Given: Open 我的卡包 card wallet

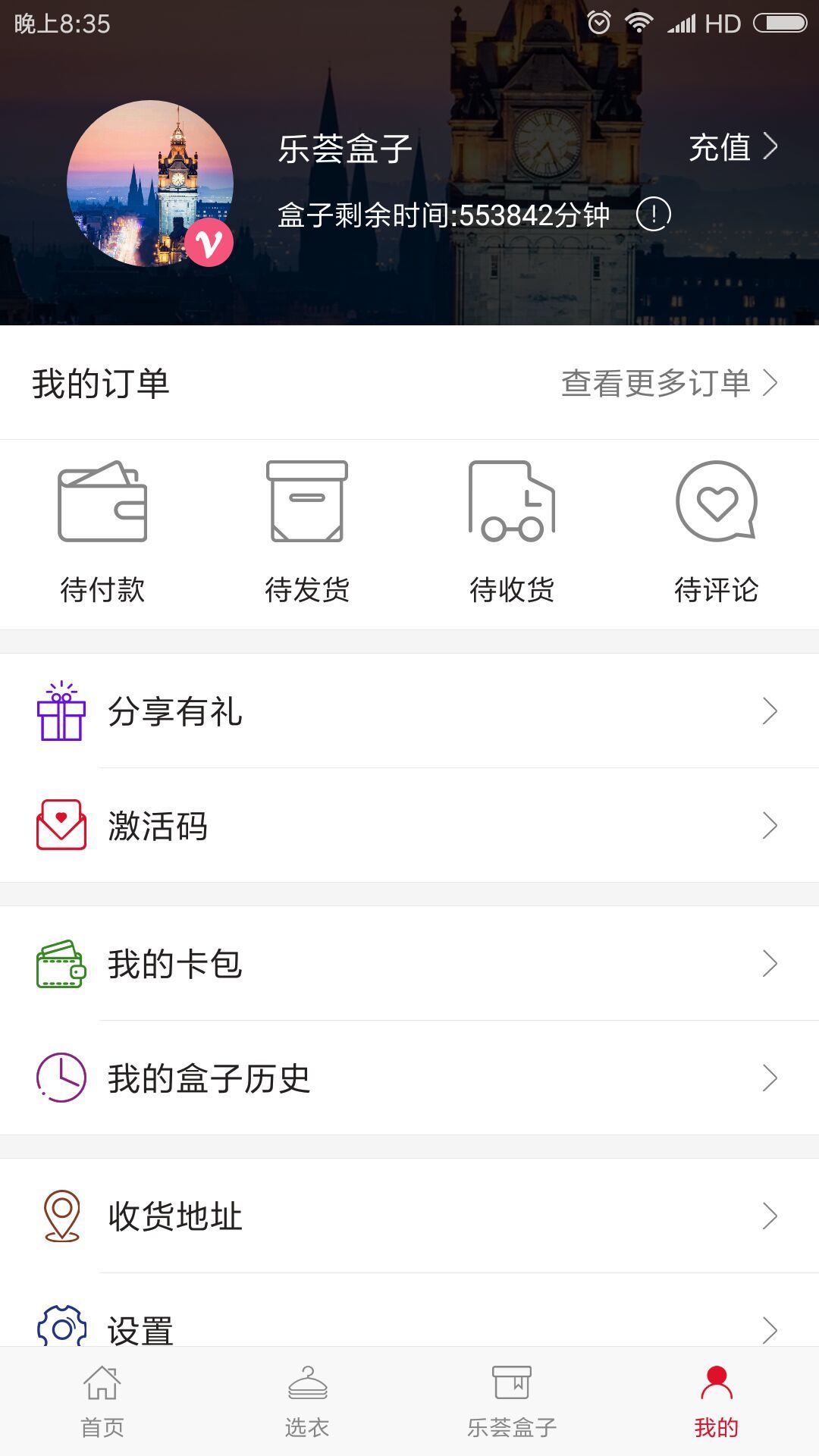Looking at the screenshot, I should coord(409,964).
